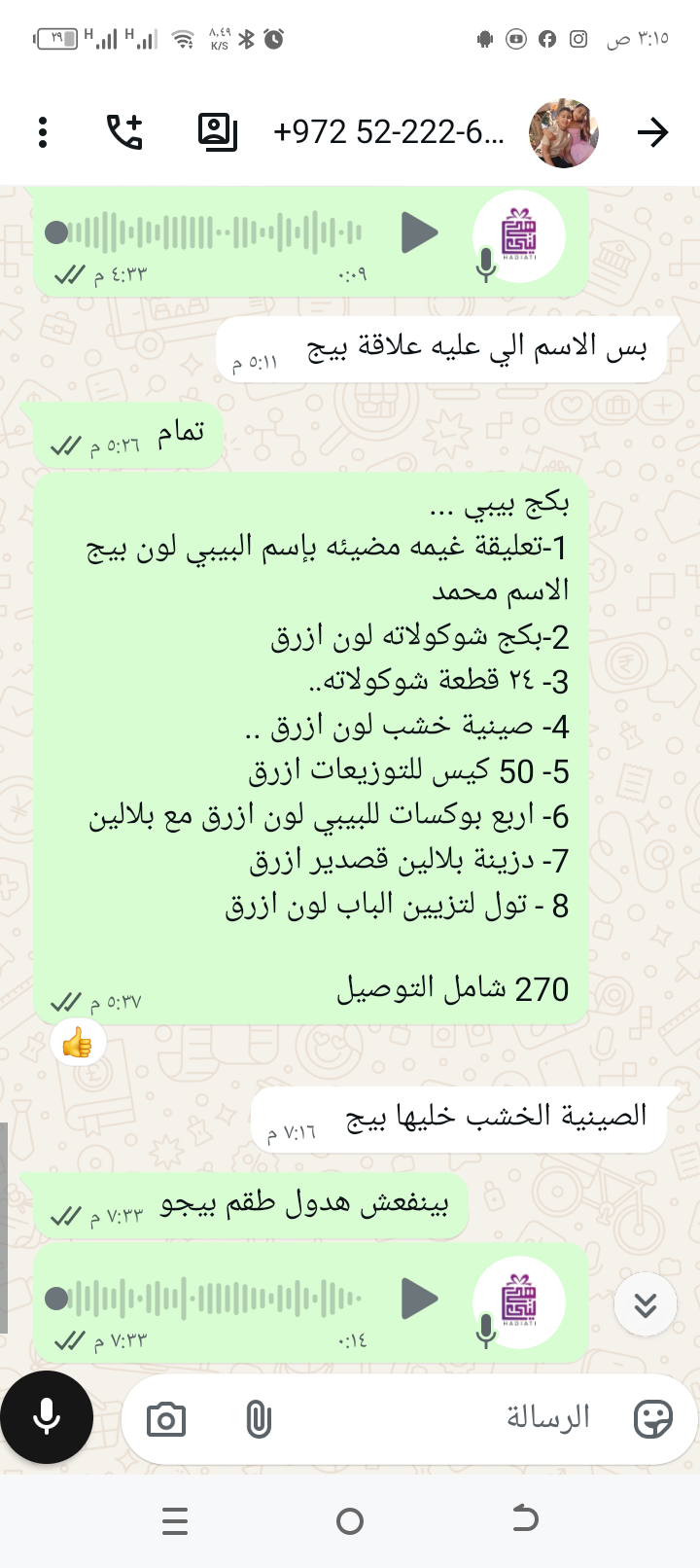Tap the contact card icon in header
The image size is (700, 1568).
tap(217, 132)
